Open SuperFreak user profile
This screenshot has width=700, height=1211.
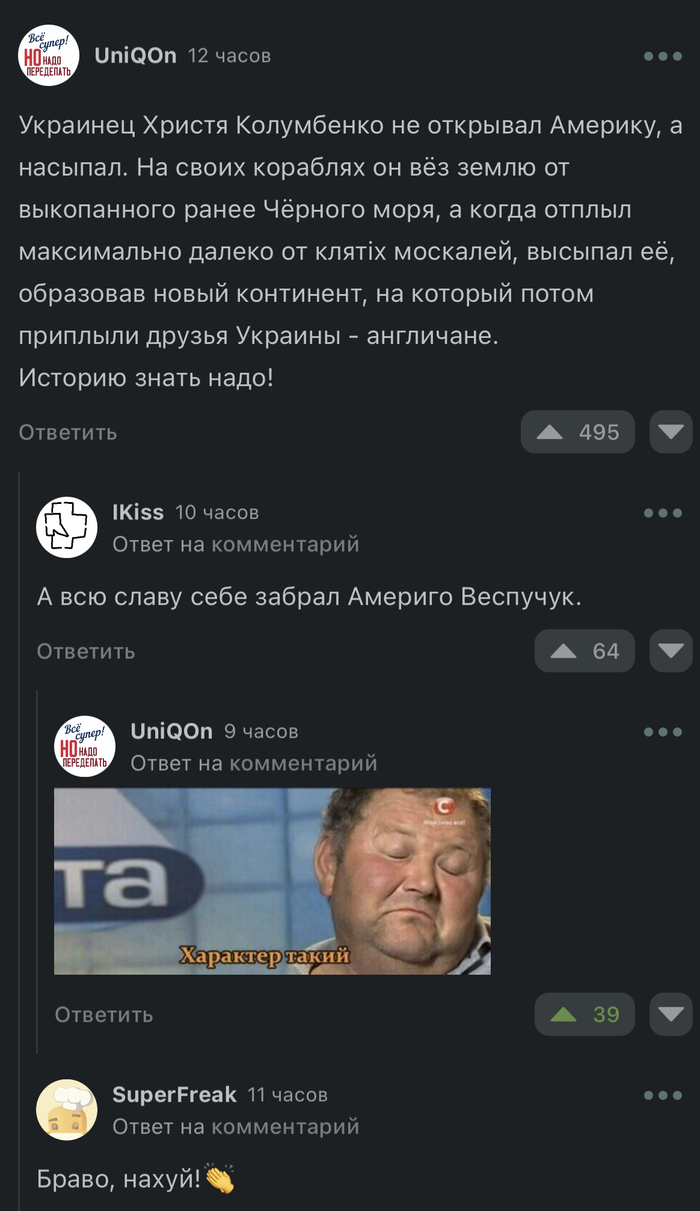coord(174,1095)
